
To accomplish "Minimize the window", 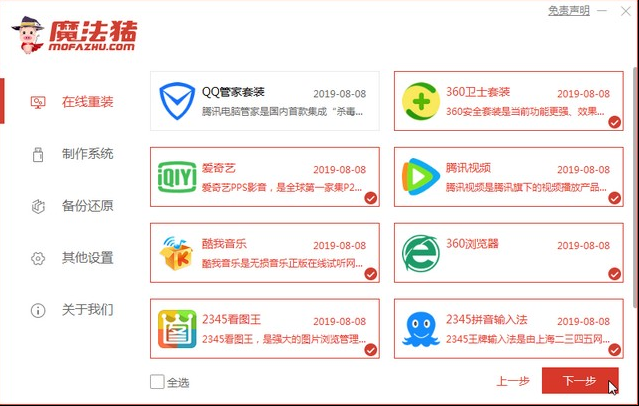I will pos(603,10).
